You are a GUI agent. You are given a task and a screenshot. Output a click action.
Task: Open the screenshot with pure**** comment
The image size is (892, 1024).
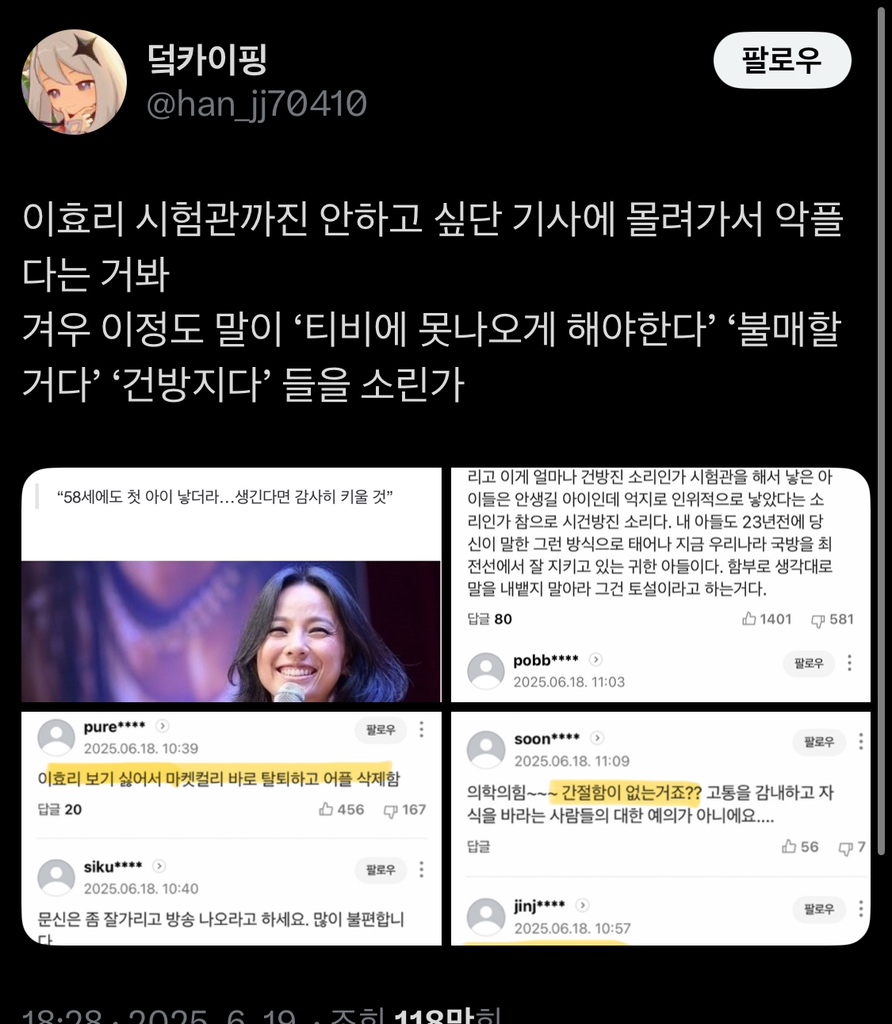coord(231,828)
